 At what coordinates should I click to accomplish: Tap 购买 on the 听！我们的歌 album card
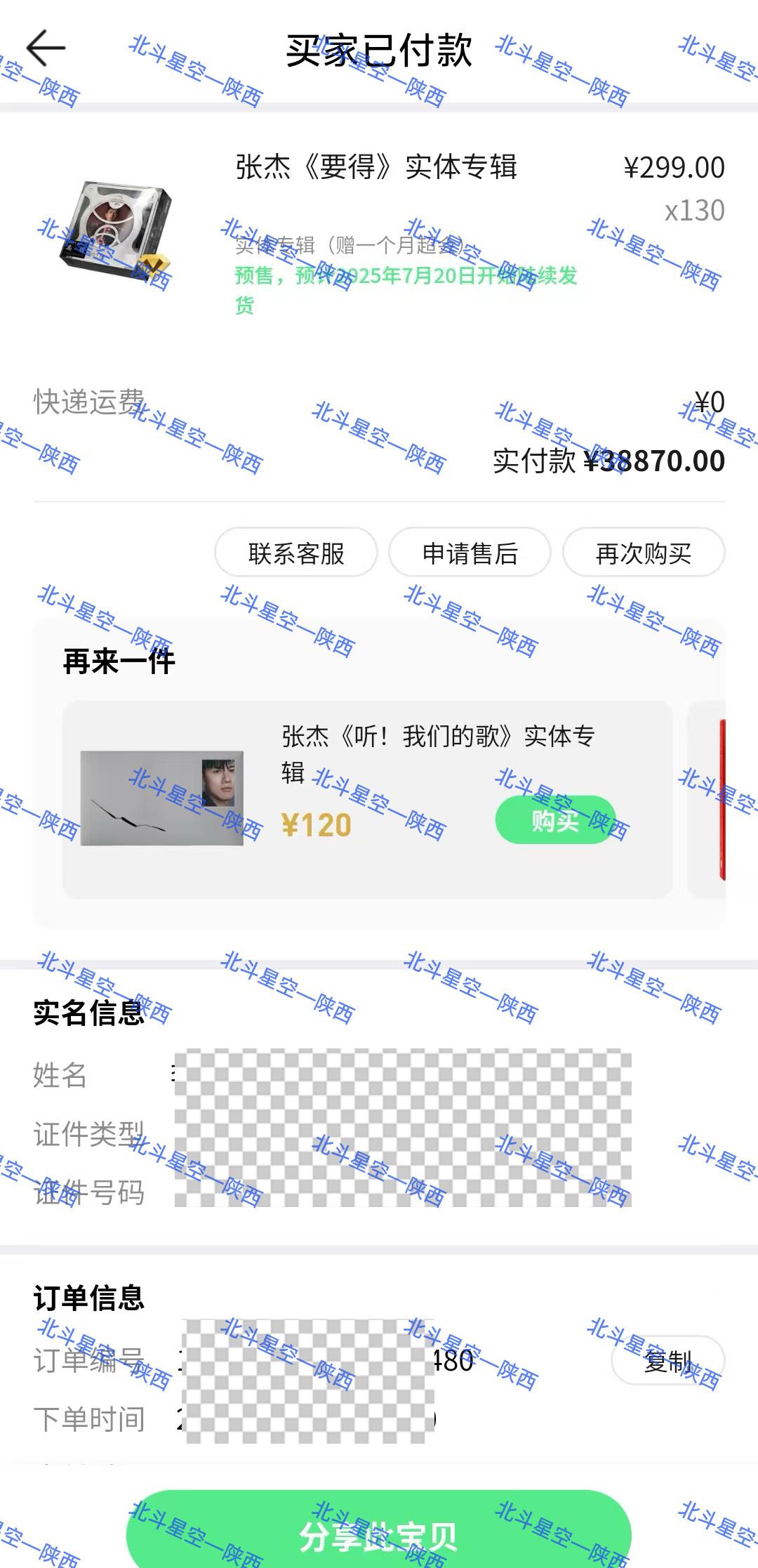pos(554,820)
